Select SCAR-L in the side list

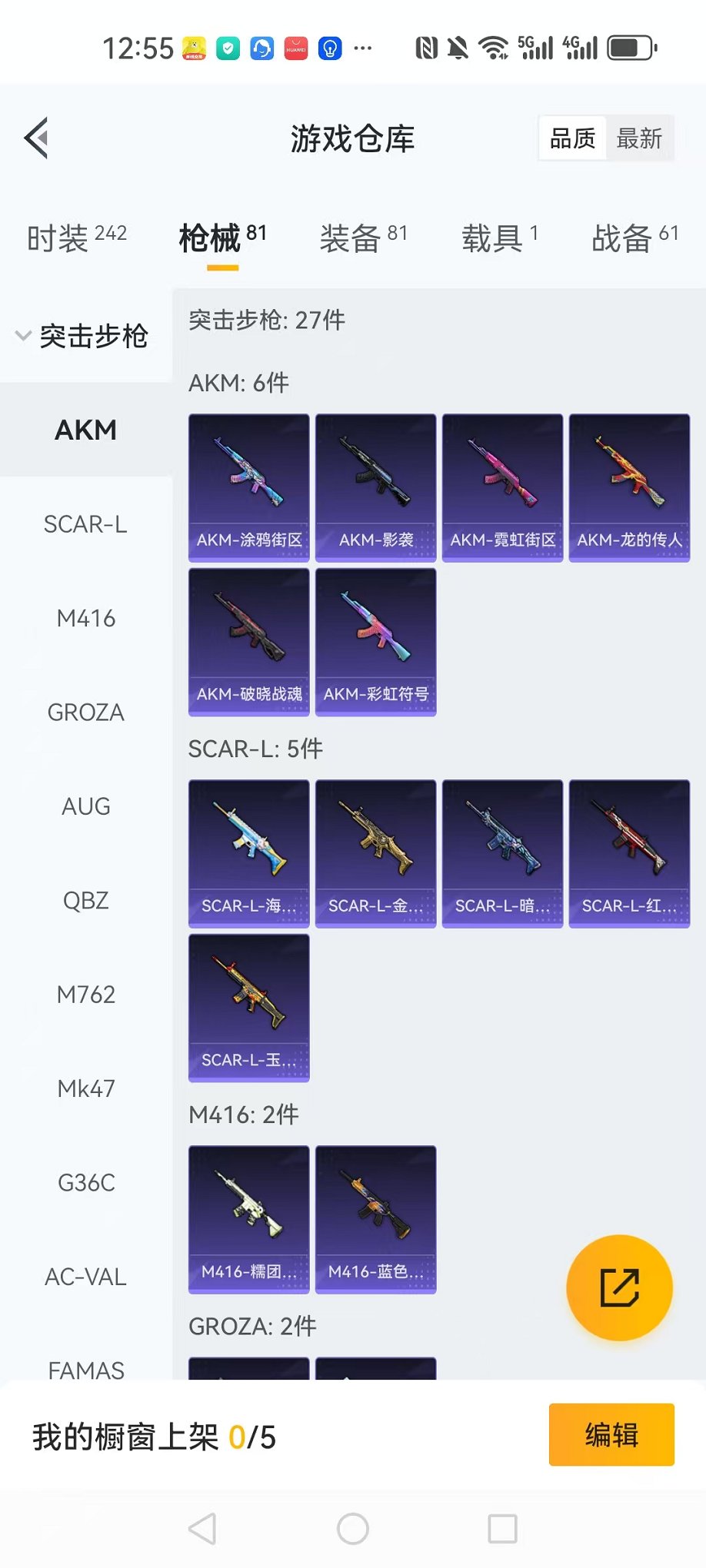coord(85,524)
